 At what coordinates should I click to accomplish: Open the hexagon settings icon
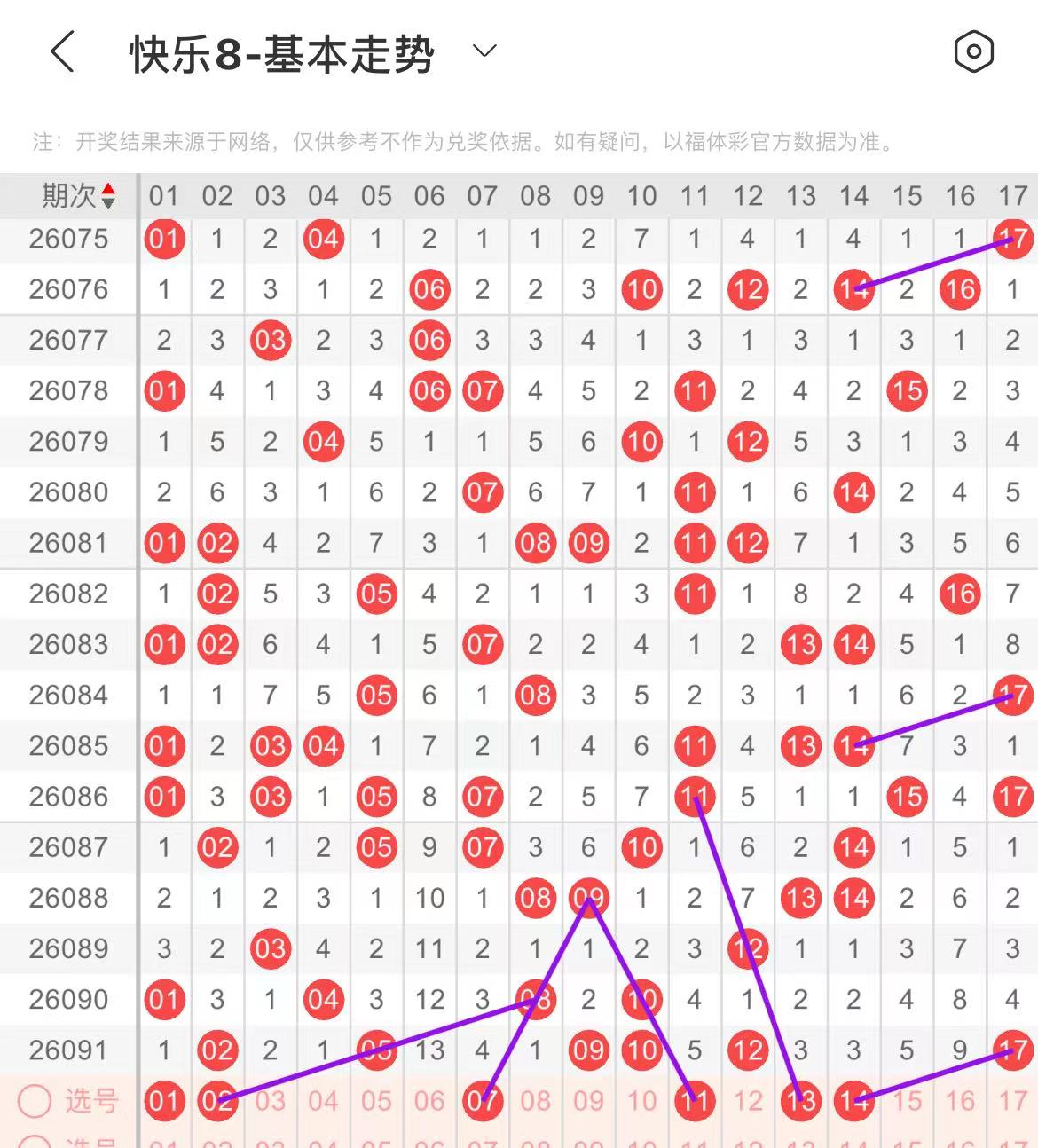[973, 52]
